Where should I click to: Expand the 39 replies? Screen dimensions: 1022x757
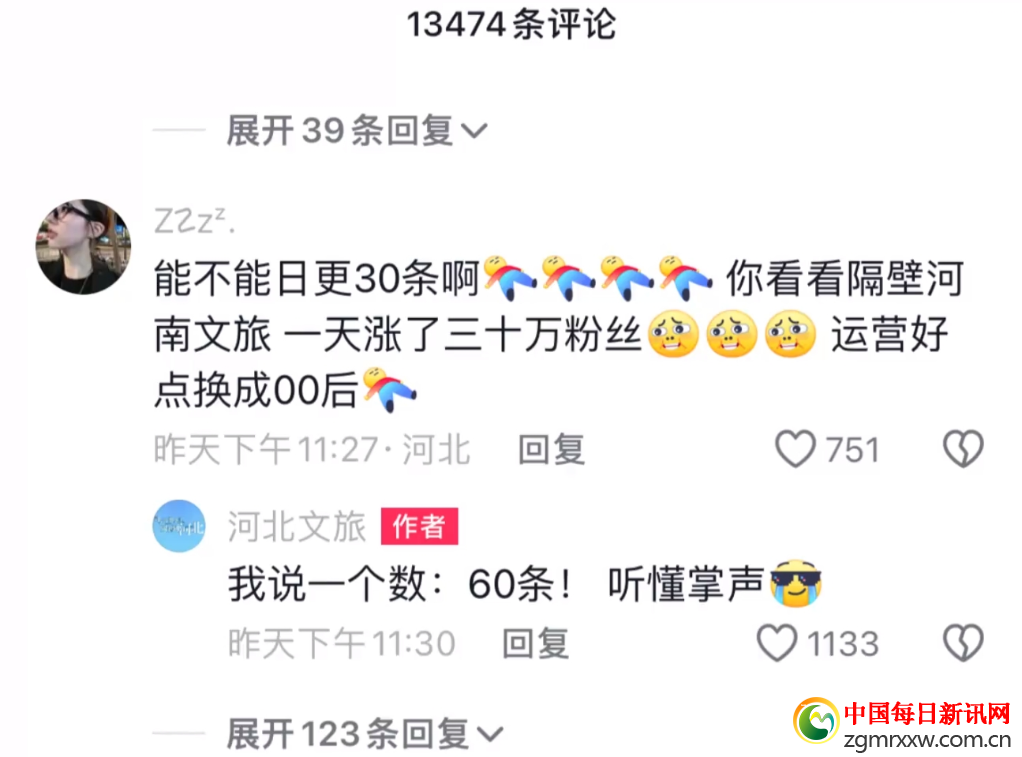coord(355,131)
